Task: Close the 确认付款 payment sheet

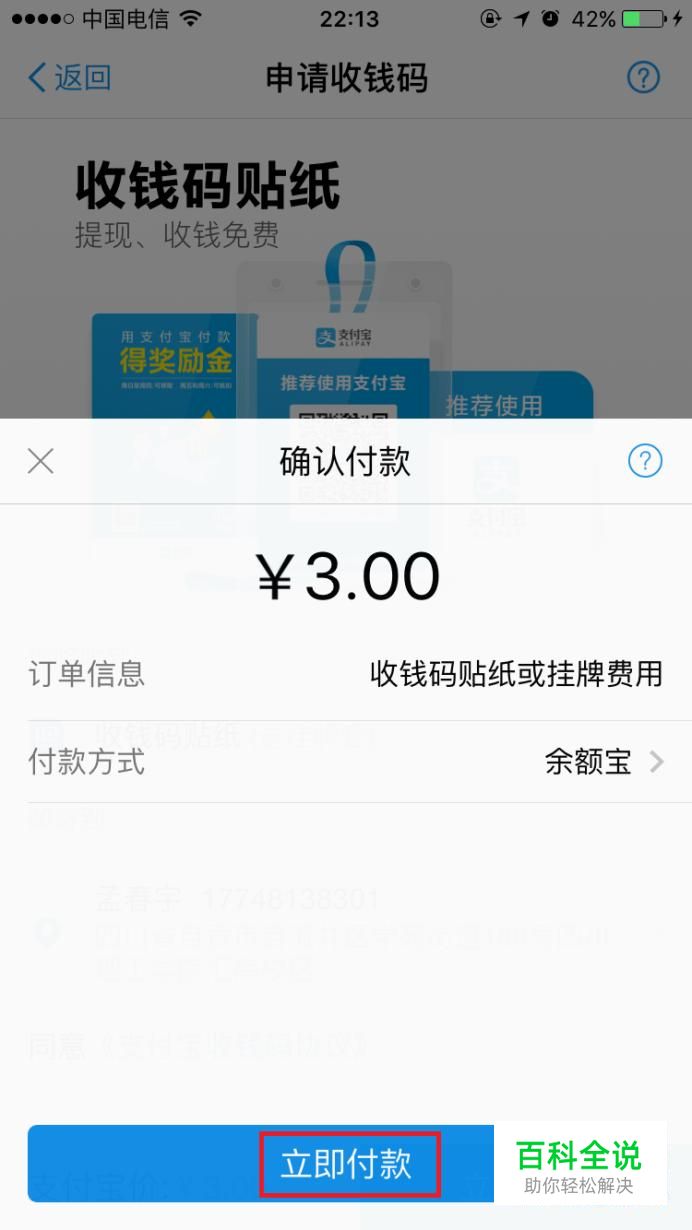Action: [41, 461]
